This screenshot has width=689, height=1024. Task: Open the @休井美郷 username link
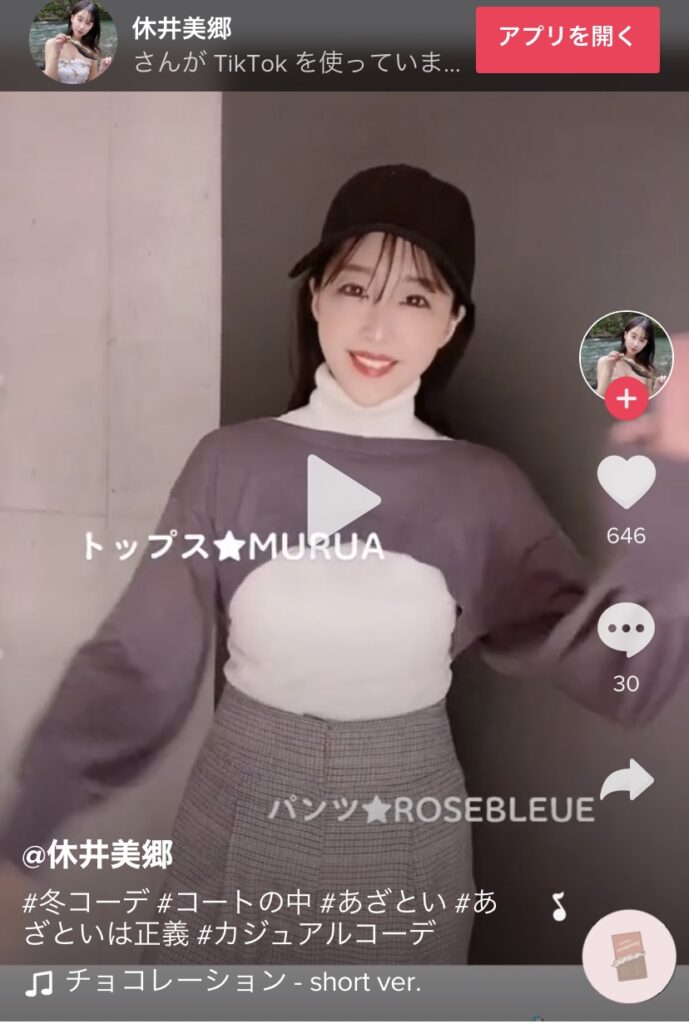pyautogui.click(x=97, y=855)
